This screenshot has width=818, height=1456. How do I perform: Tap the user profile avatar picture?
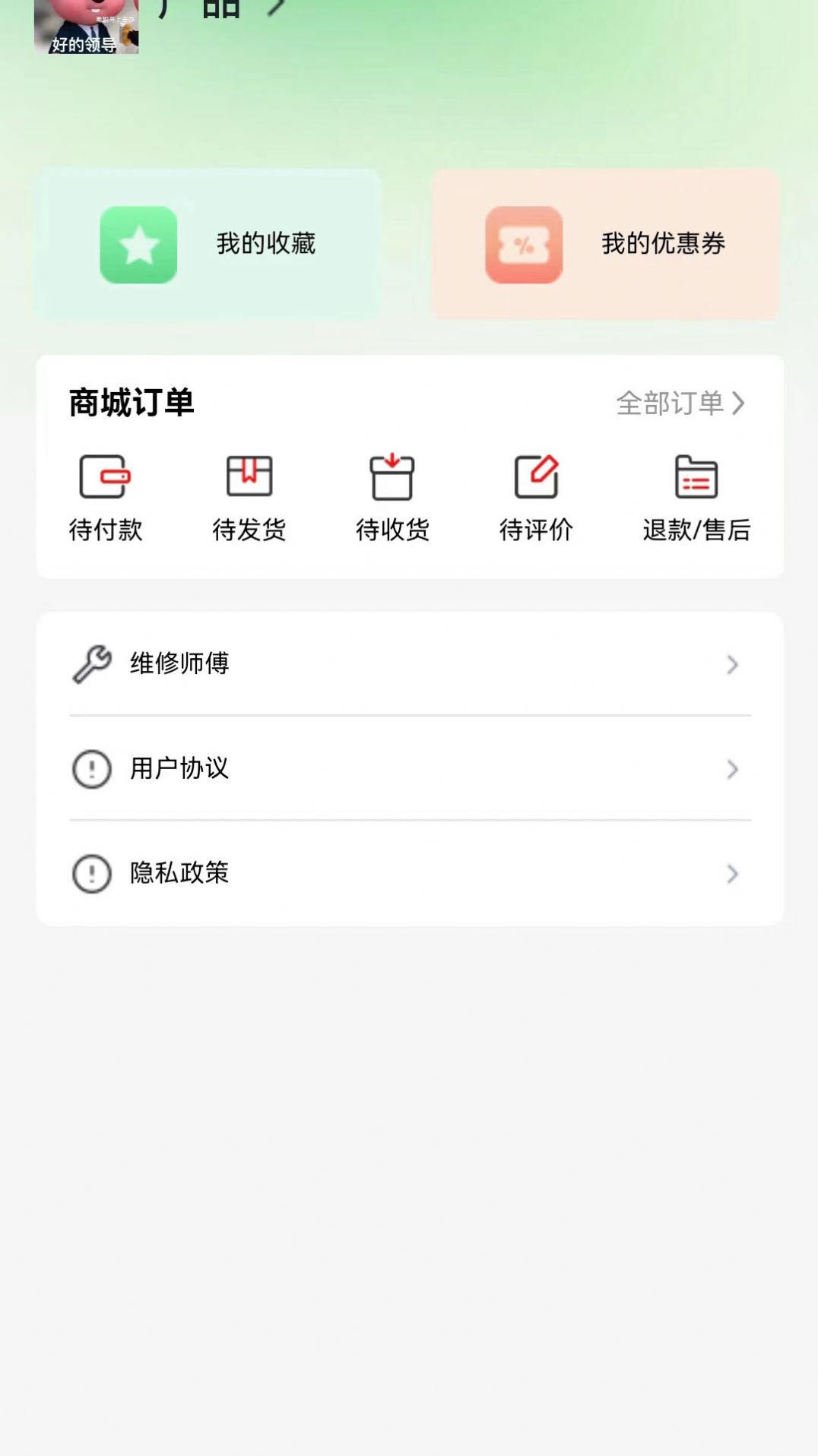coord(87,27)
